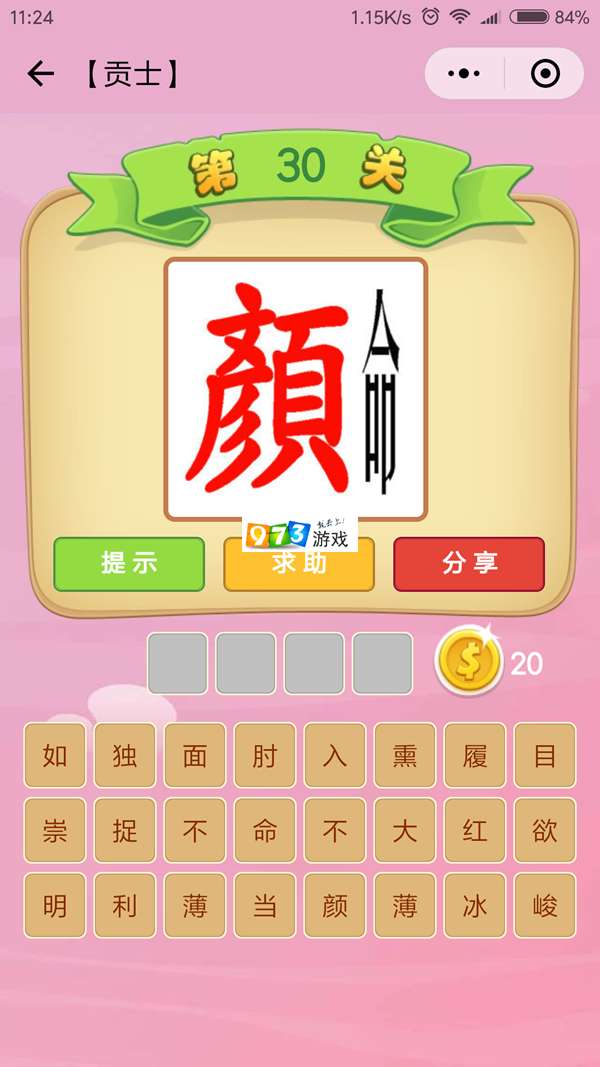Choose the character 命 tile

[265, 831]
